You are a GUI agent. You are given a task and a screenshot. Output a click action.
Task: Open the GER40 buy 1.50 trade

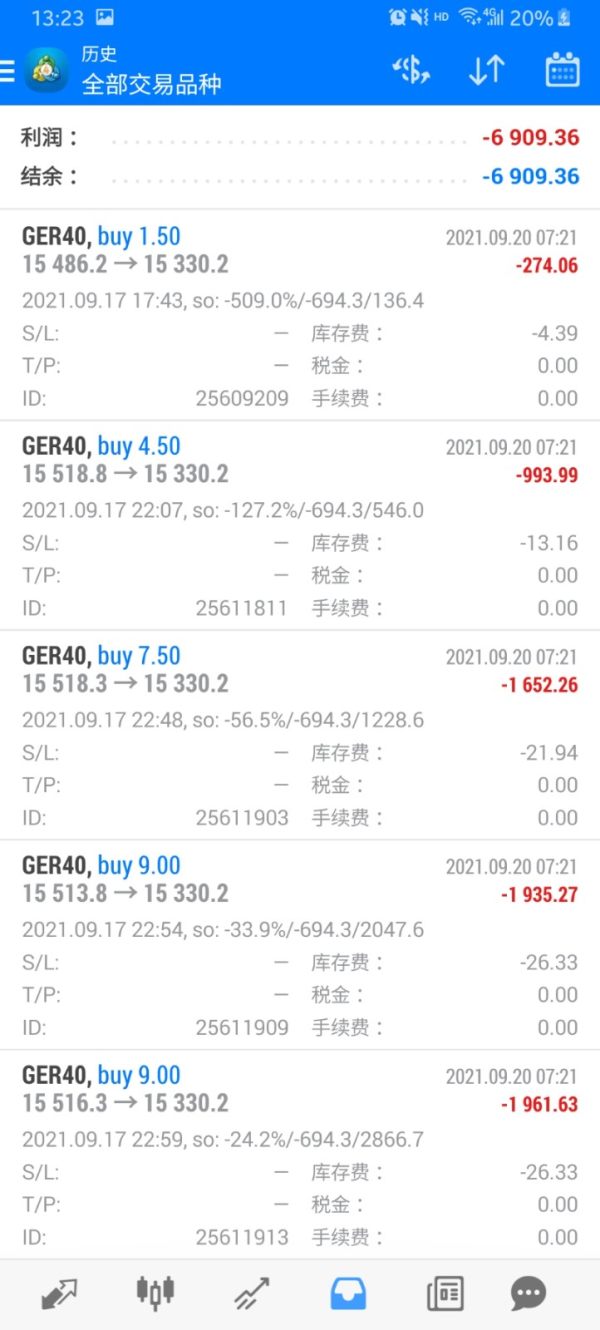coord(300,316)
